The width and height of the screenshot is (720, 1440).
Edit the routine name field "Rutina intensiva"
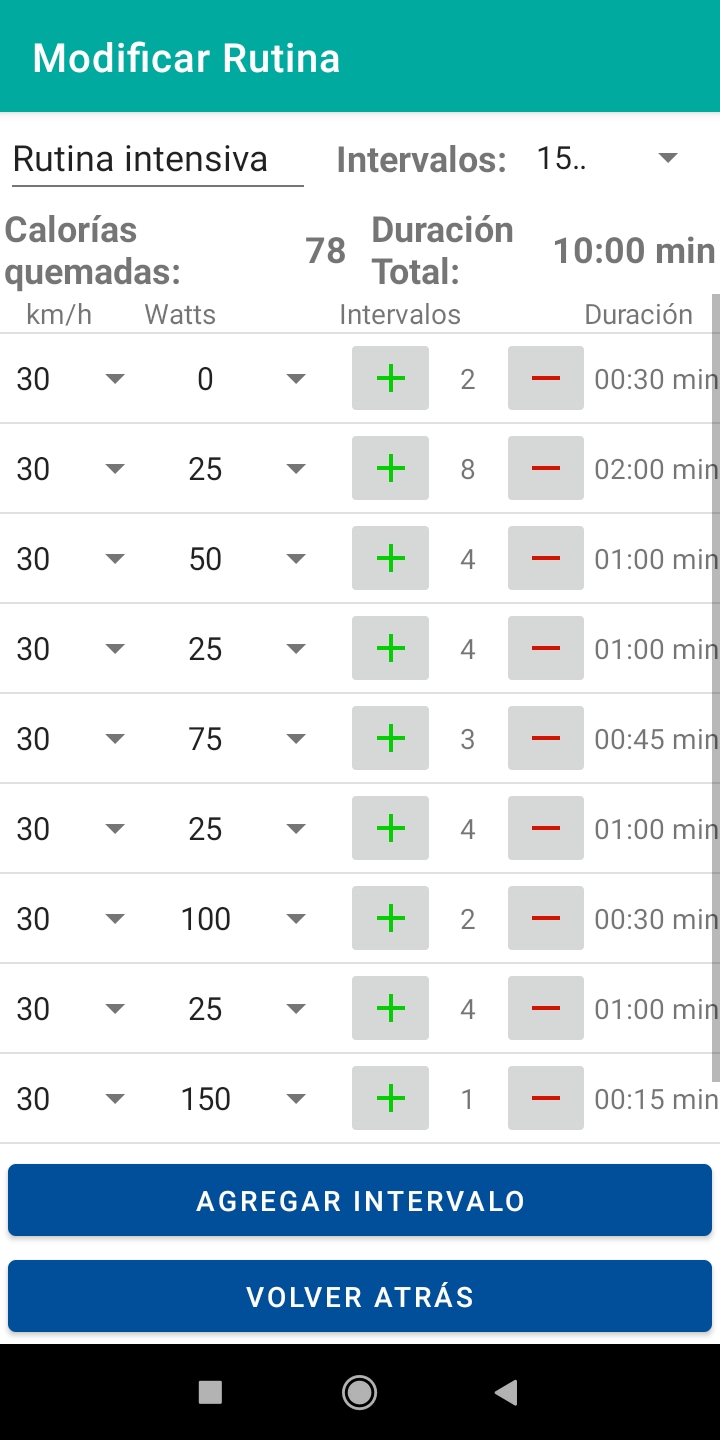pos(157,160)
